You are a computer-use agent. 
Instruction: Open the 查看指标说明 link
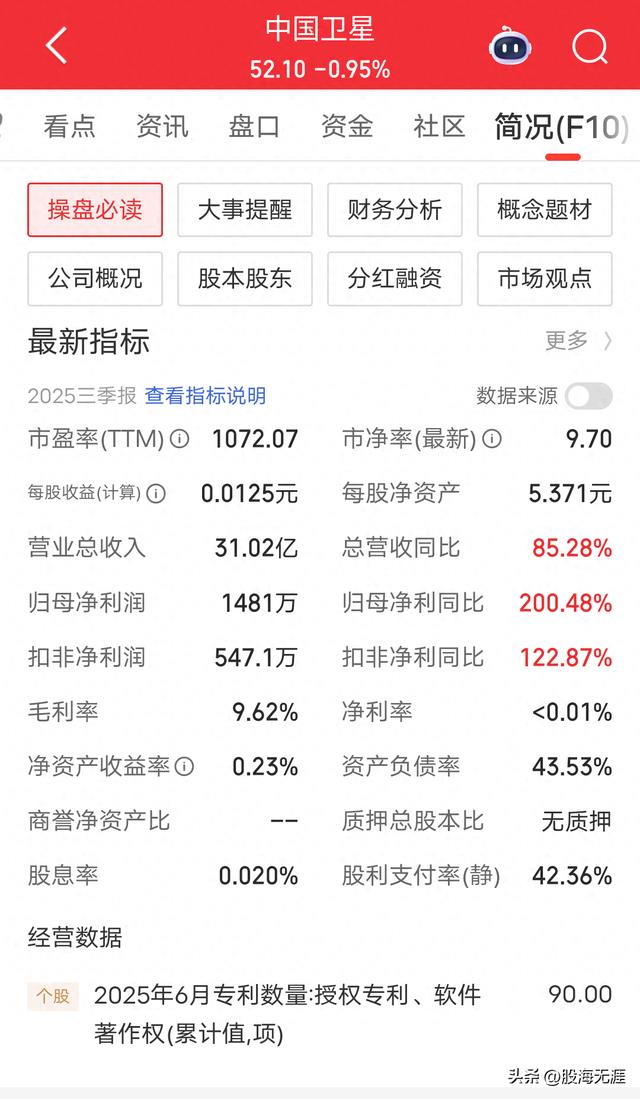205,396
